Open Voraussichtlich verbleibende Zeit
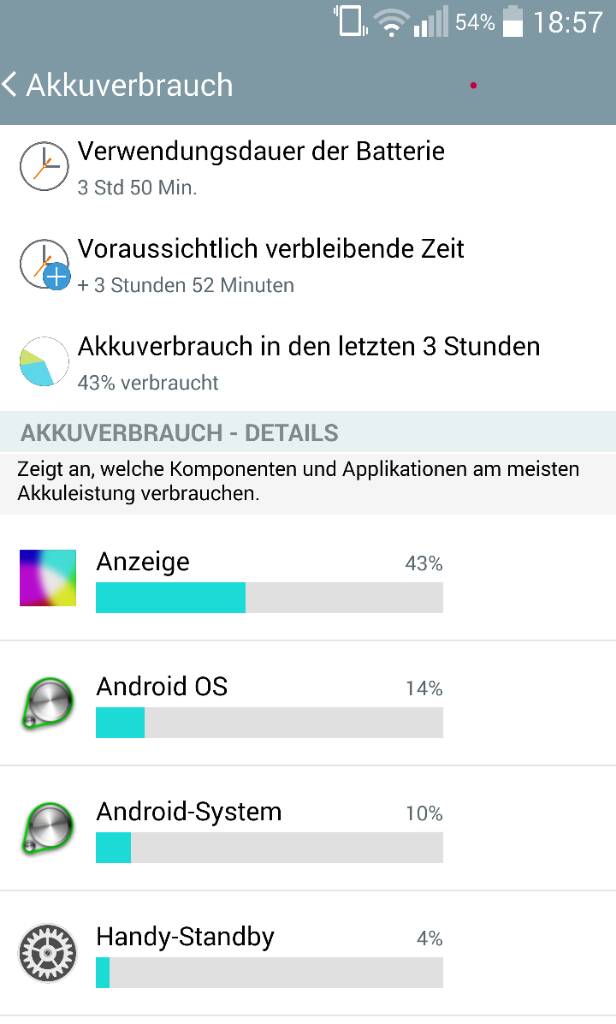The height and width of the screenshot is (1024, 616). [x=308, y=265]
